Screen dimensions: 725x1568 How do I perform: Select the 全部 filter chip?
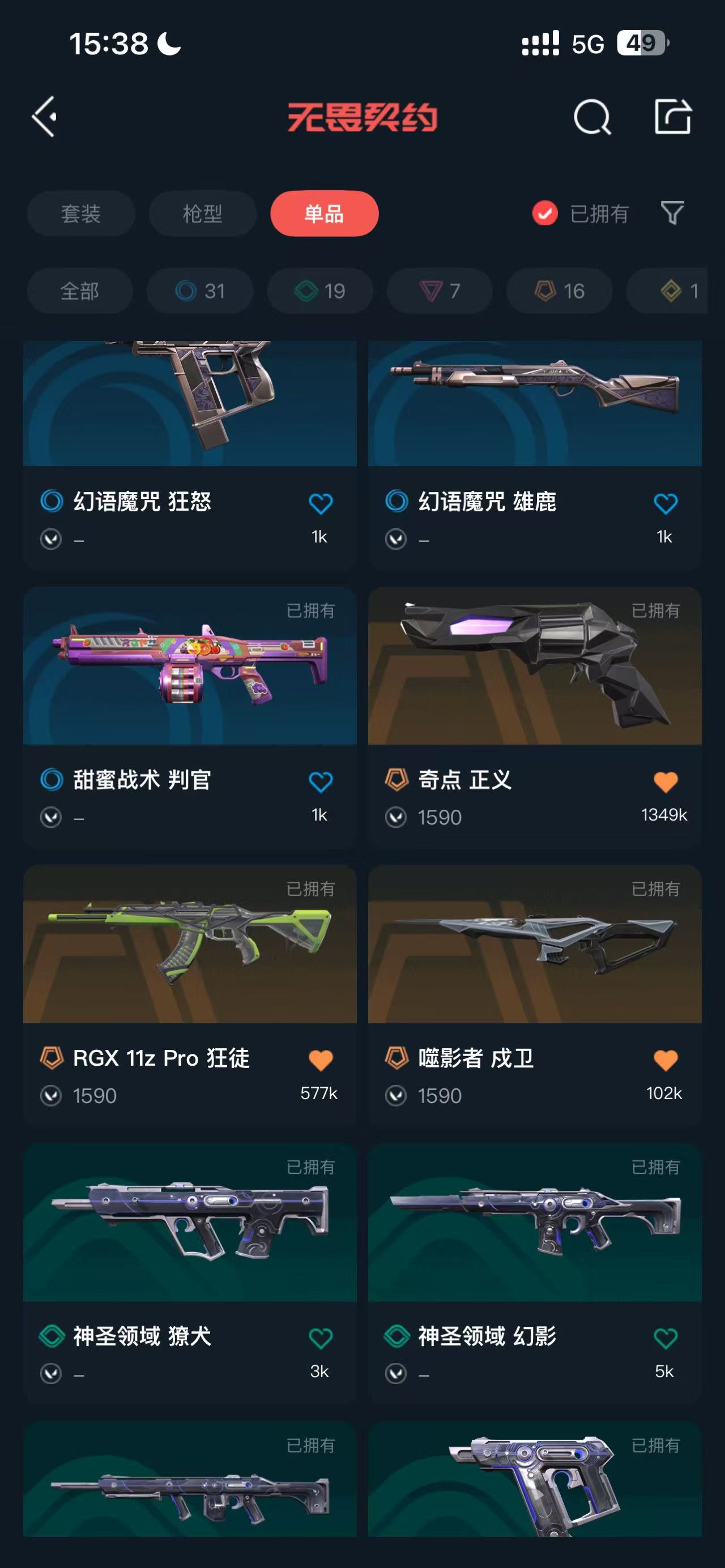80,291
